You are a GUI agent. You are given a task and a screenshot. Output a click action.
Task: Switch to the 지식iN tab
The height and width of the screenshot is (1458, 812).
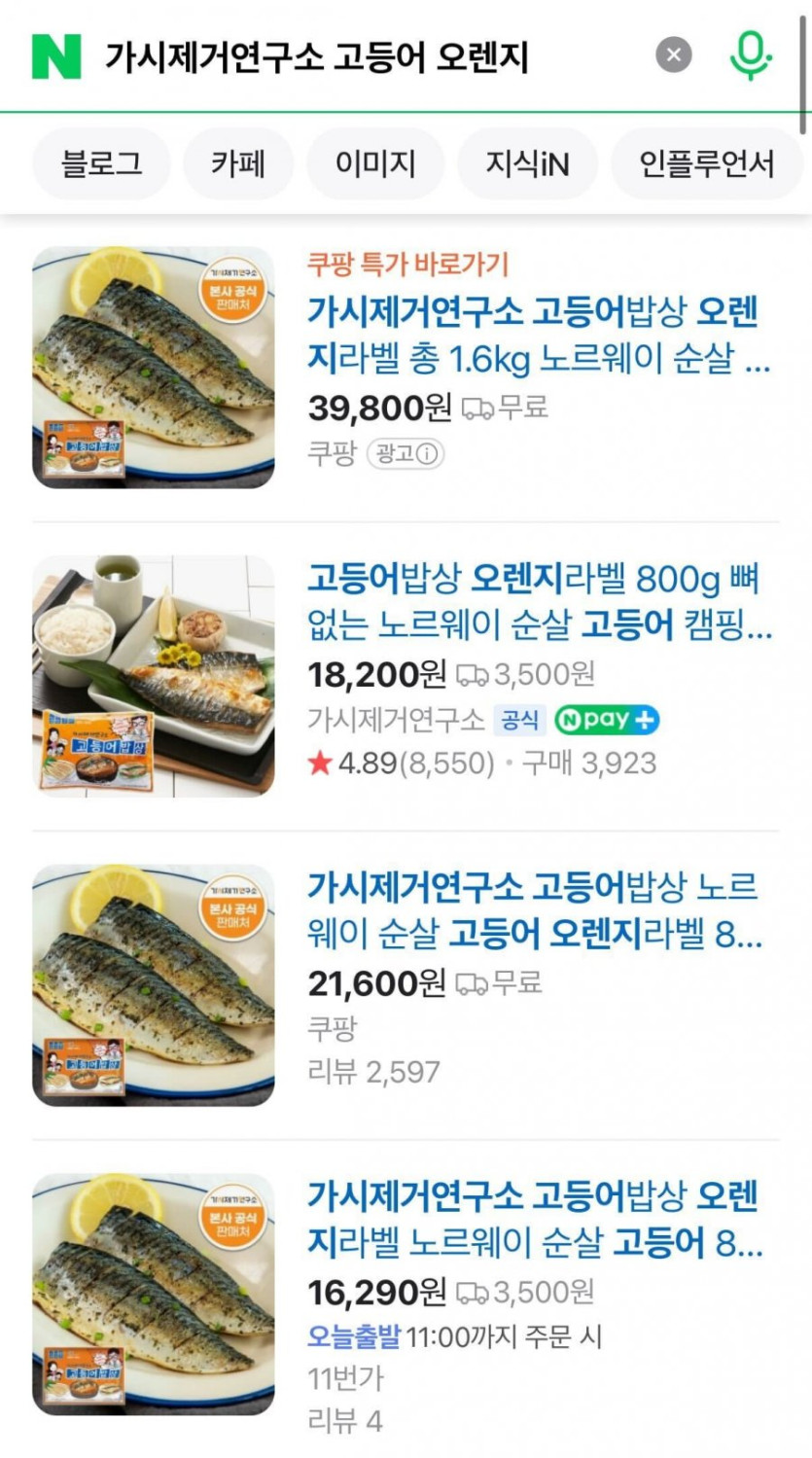527,163
